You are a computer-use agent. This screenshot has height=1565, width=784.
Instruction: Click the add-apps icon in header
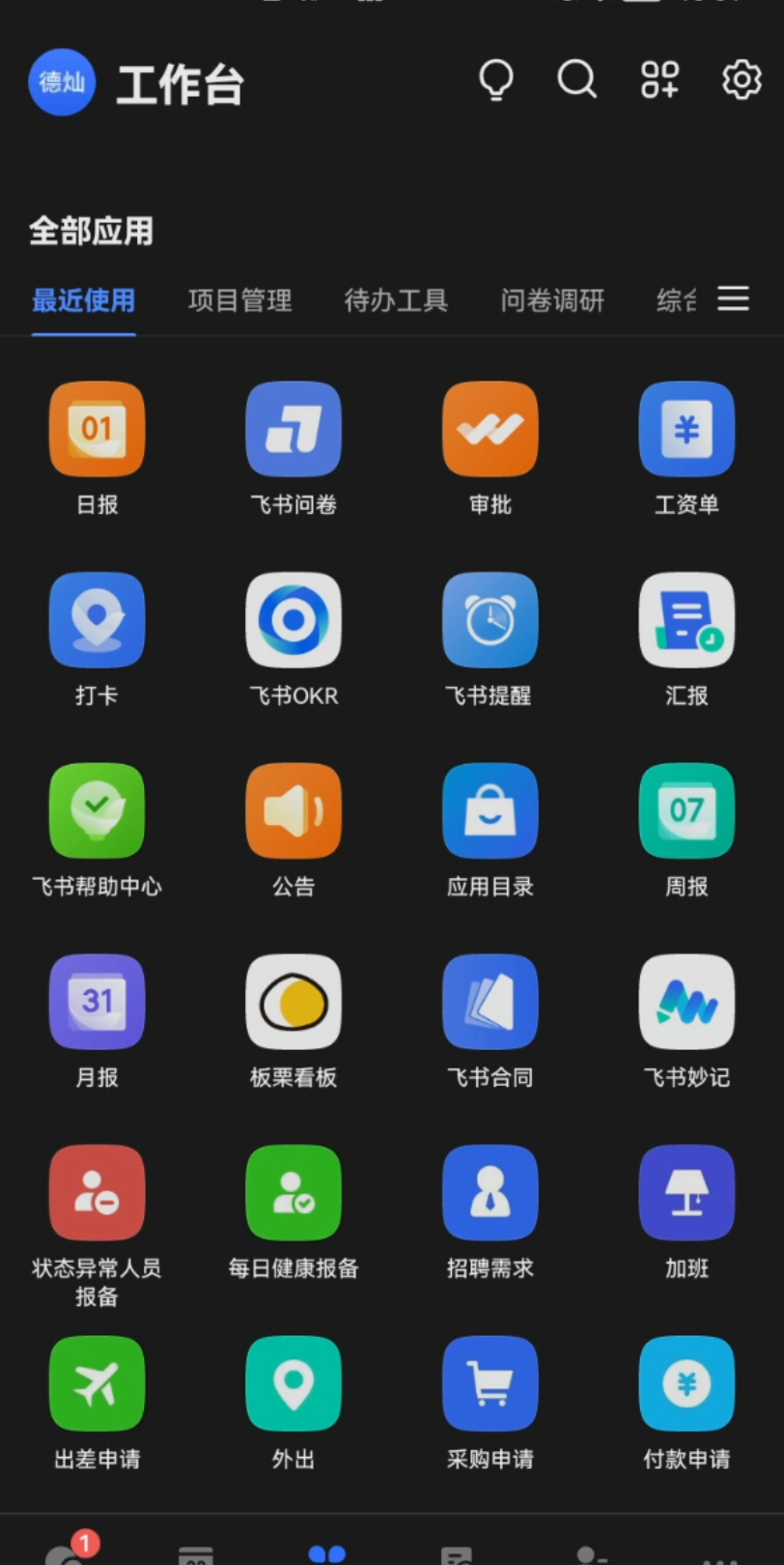(659, 81)
